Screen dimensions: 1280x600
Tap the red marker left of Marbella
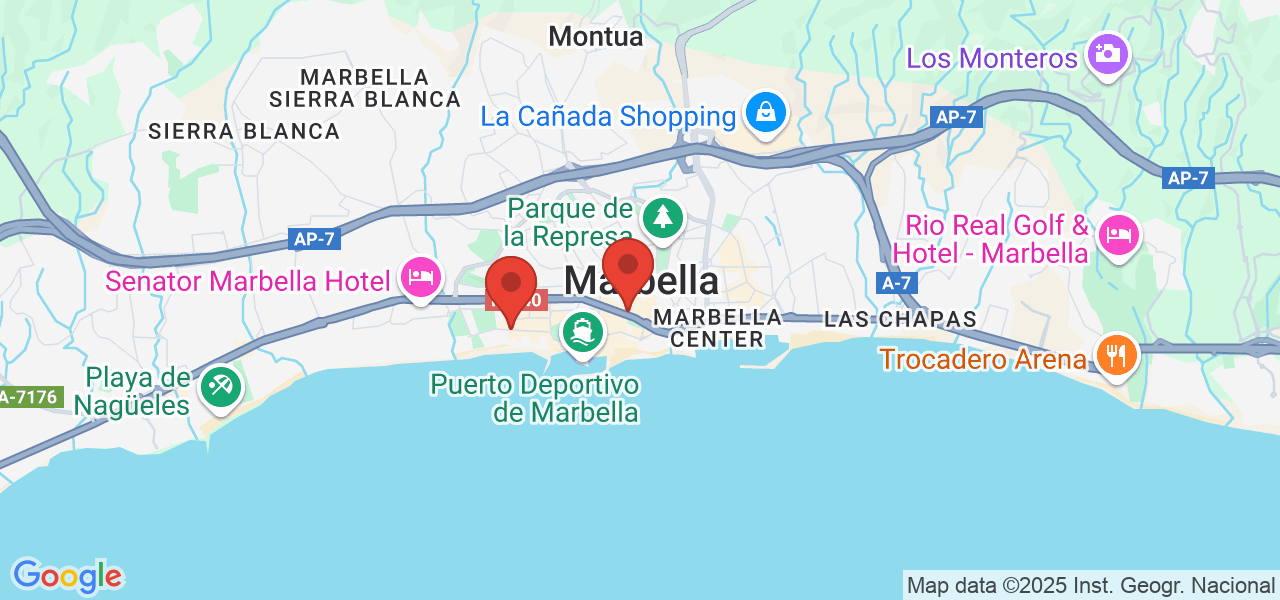pos(511,286)
